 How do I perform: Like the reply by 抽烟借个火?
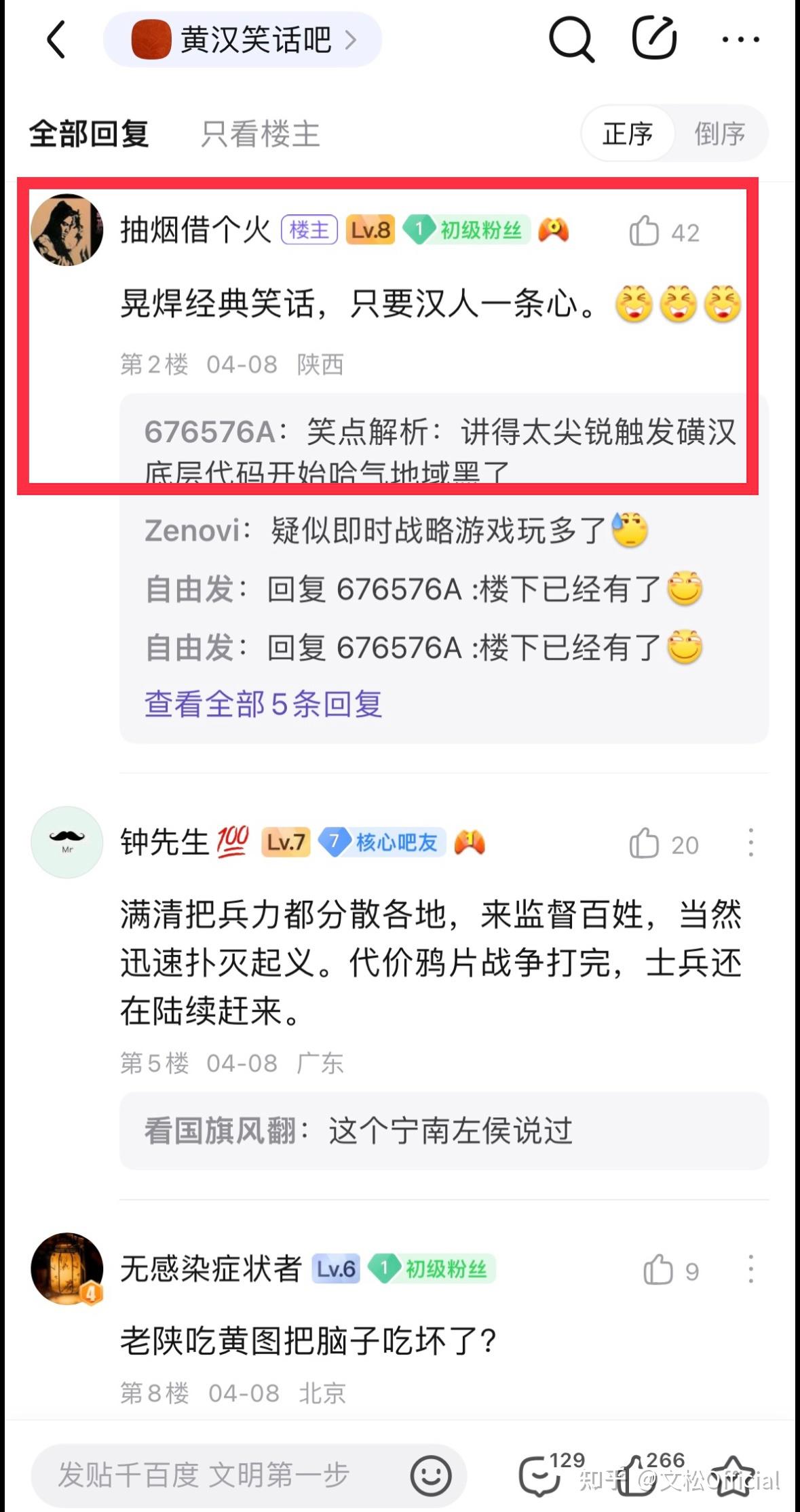point(645,231)
